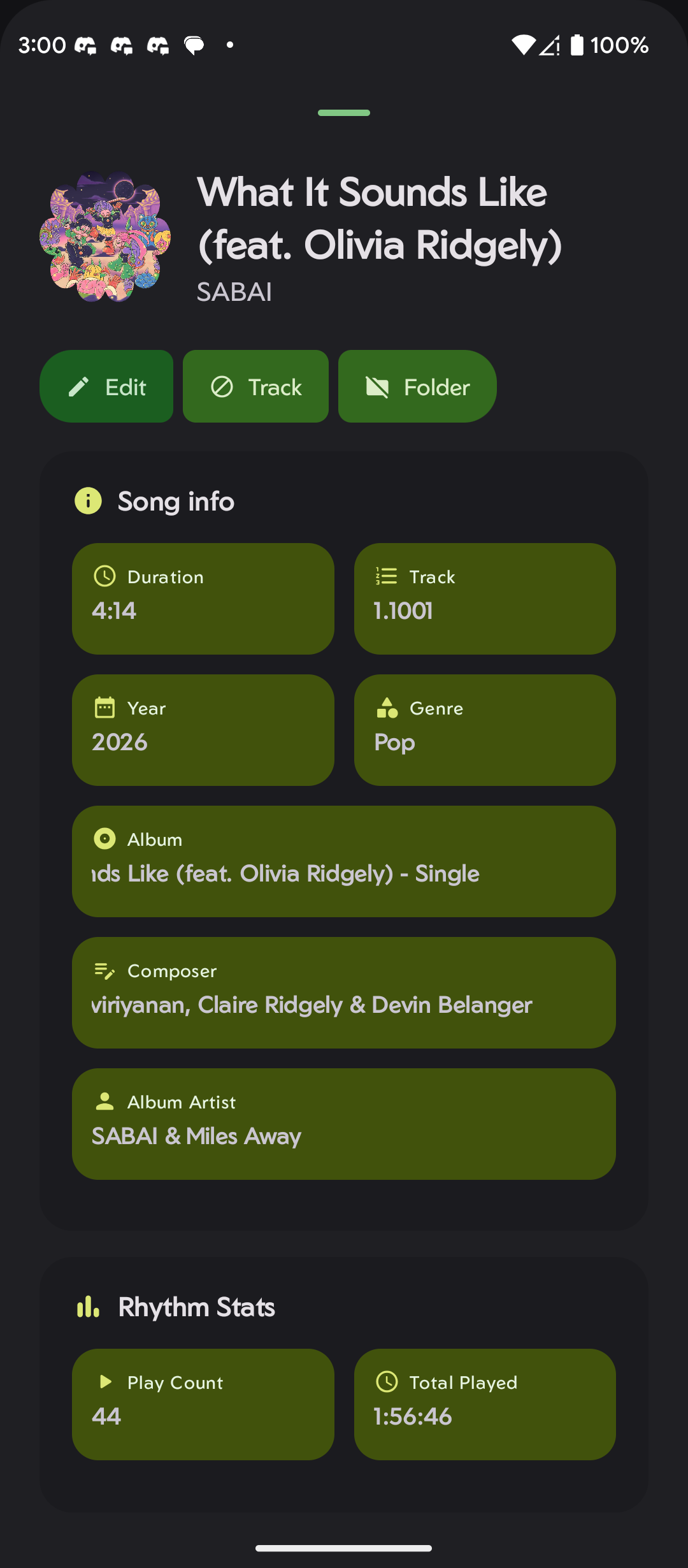Click the Song info circular info icon

(x=88, y=501)
